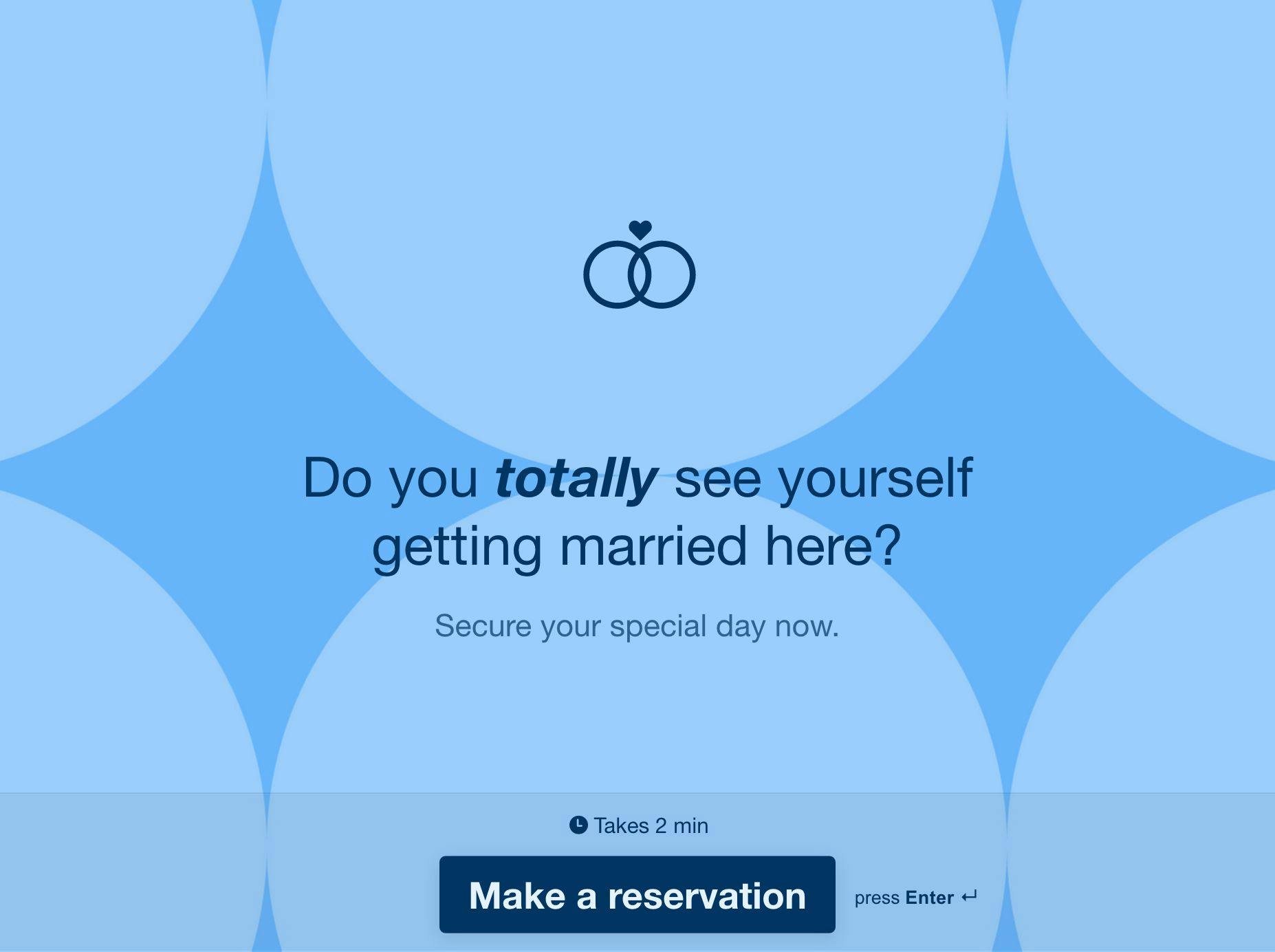Tap the Make a reservation button
This screenshot has height=952, width=1275.
tap(637, 894)
